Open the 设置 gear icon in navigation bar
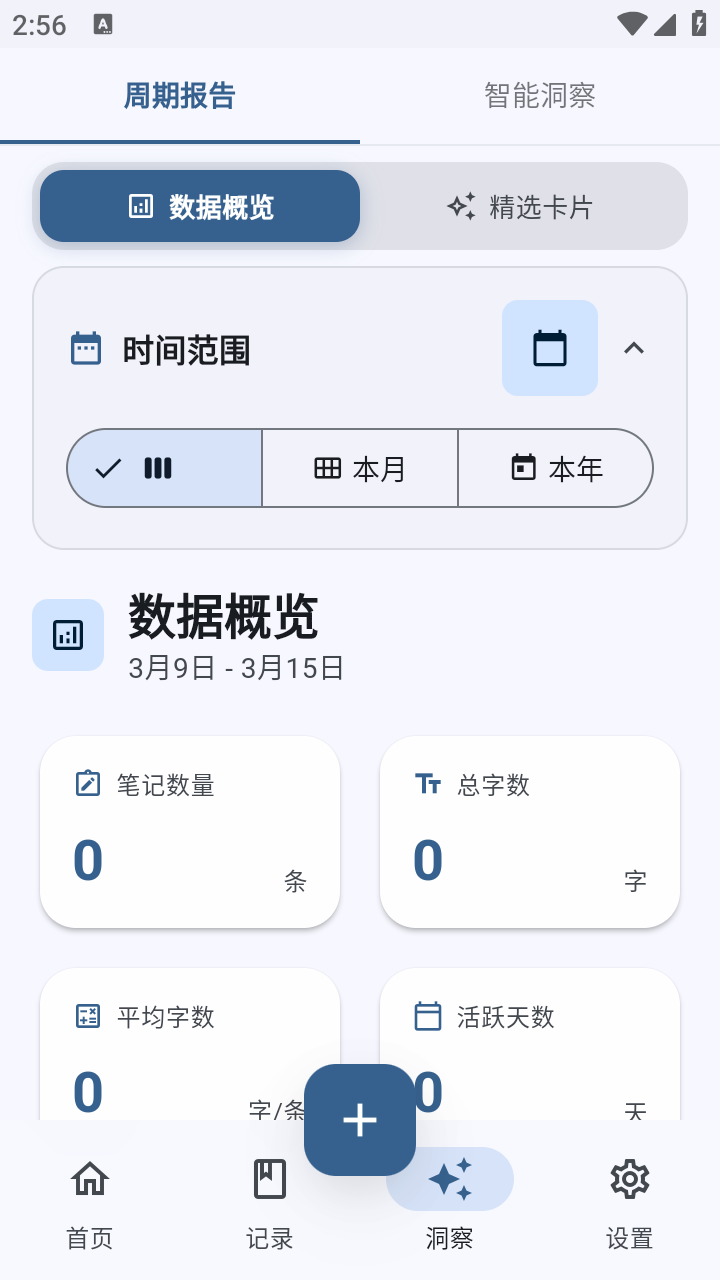This screenshot has height=1280, width=720. click(628, 1179)
